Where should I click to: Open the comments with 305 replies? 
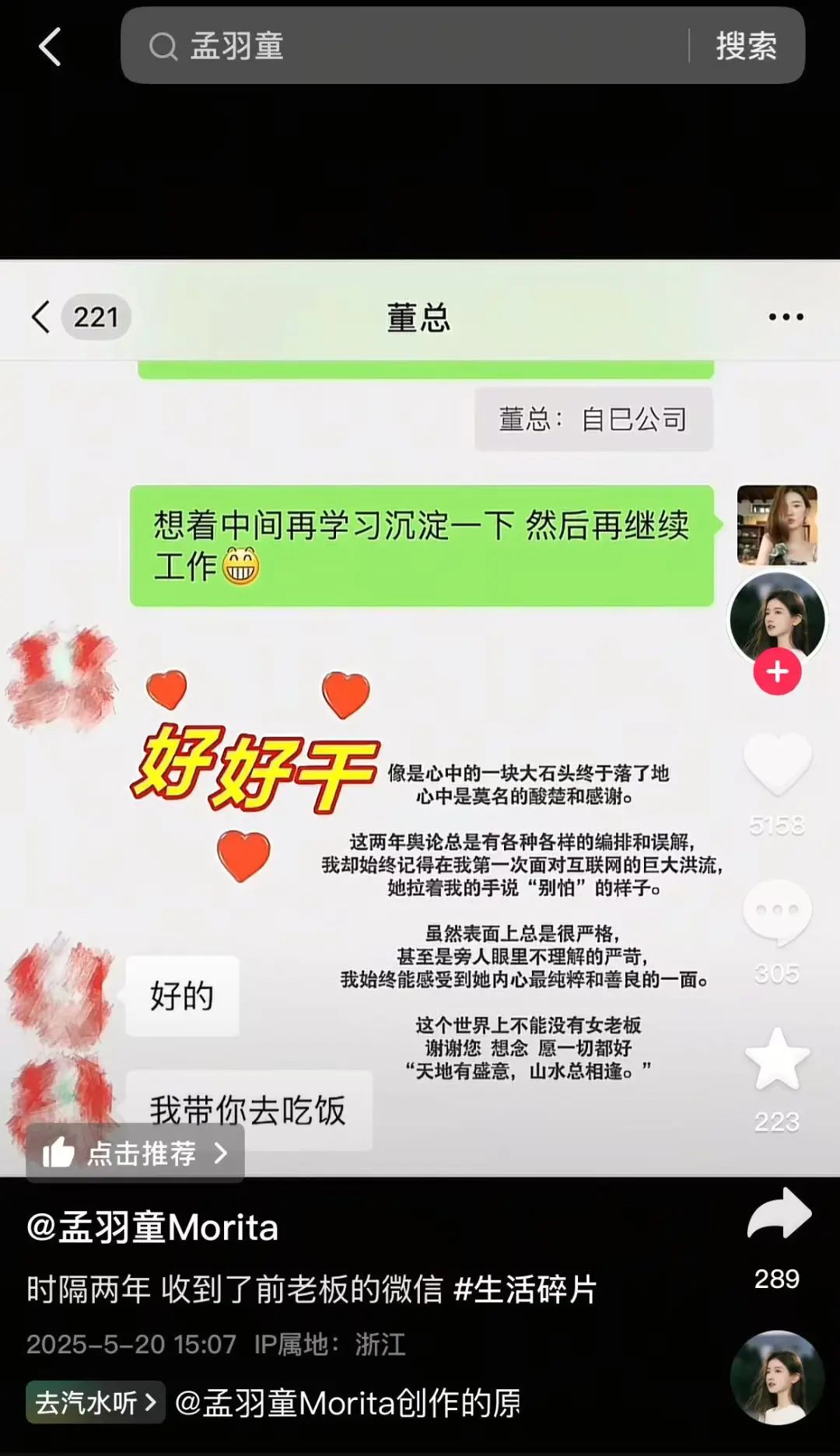pyautogui.click(x=777, y=912)
